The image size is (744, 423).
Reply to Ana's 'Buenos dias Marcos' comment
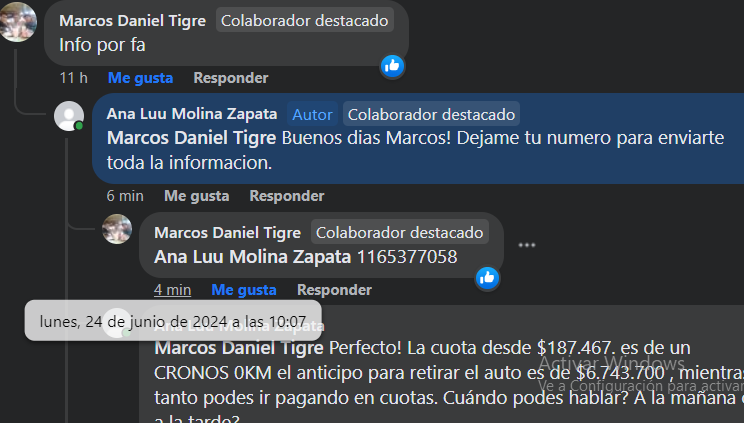click(286, 196)
